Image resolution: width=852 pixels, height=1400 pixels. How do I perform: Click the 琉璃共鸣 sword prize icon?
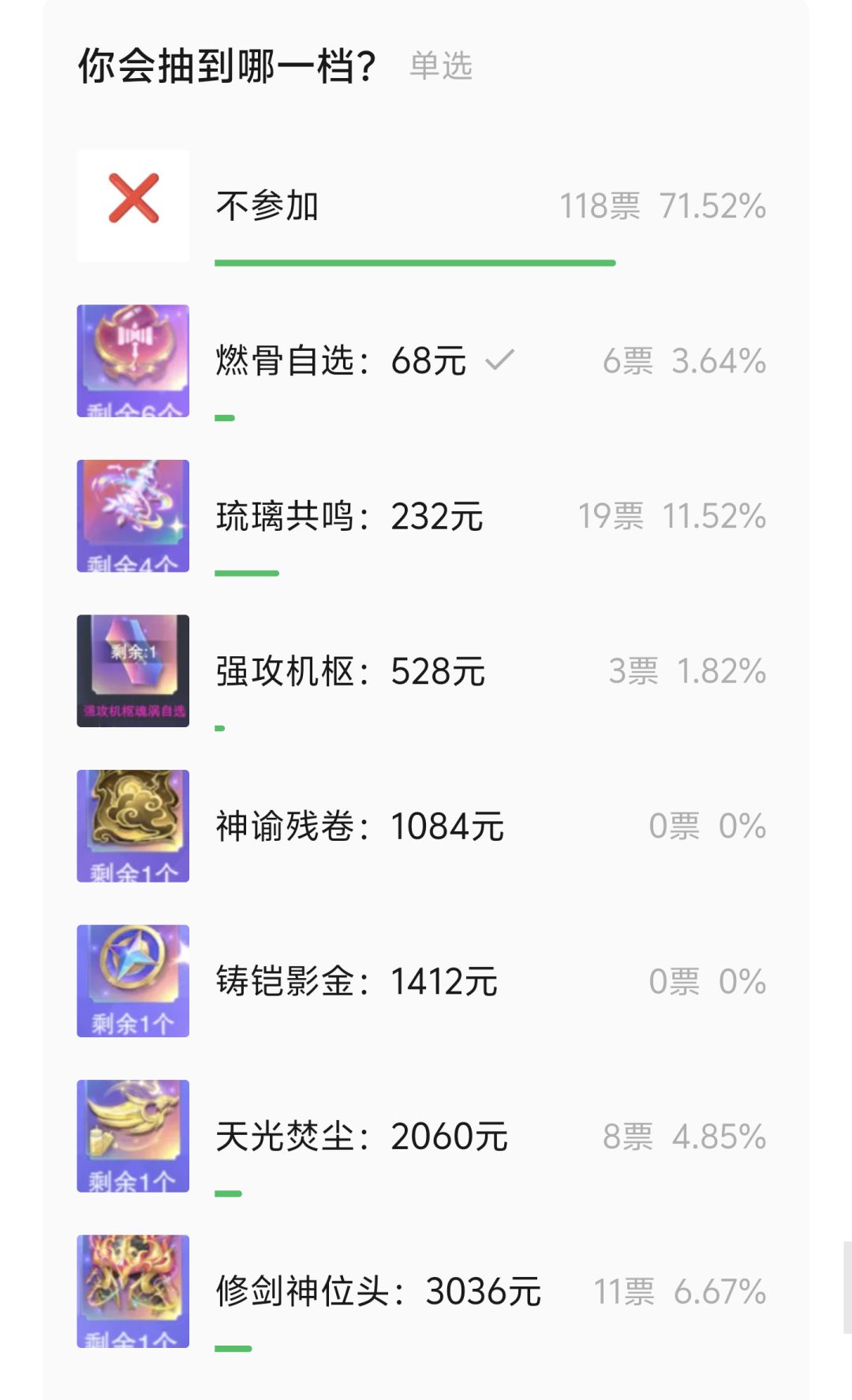[x=133, y=513]
